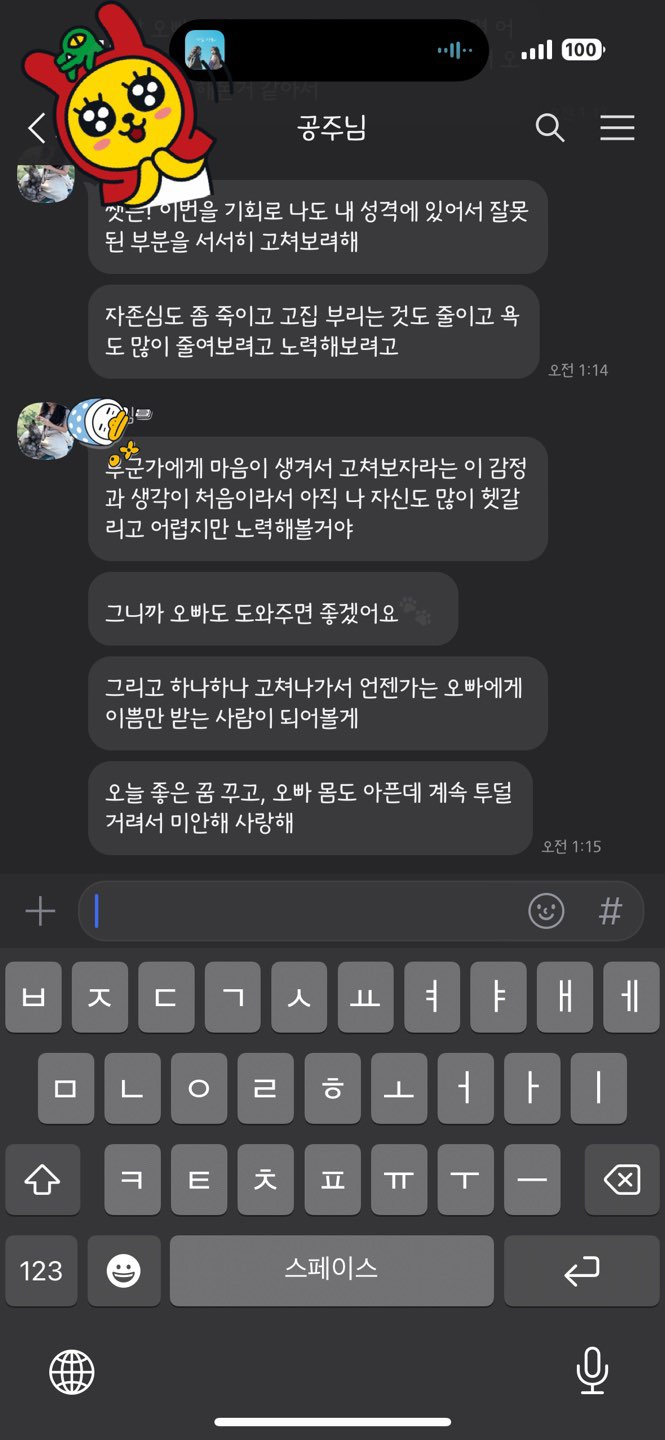Tap the shift key
This screenshot has height=1440, width=665.
[41, 1181]
